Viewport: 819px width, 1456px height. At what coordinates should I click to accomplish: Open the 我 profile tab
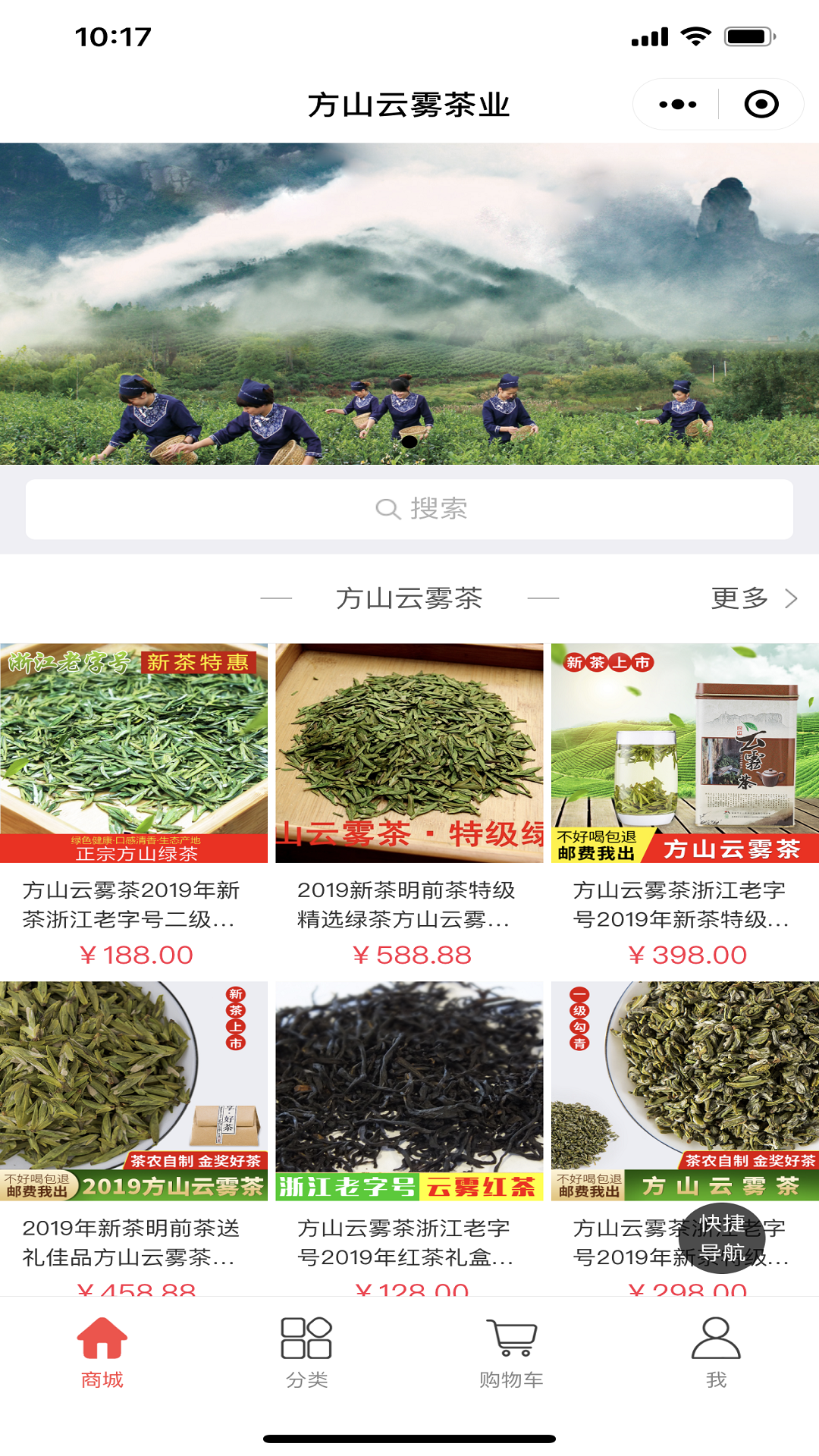(x=716, y=1353)
